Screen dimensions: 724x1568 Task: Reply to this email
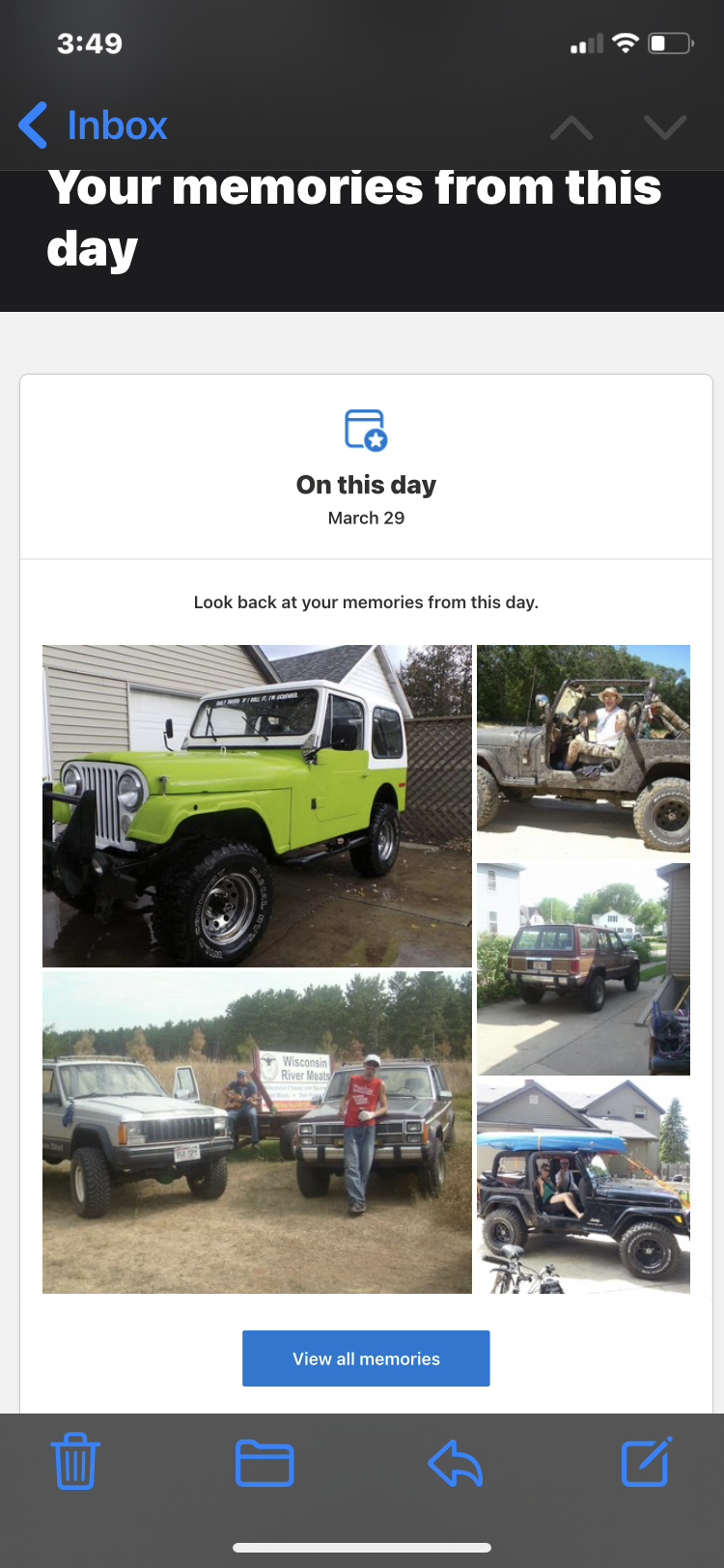click(456, 1462)
